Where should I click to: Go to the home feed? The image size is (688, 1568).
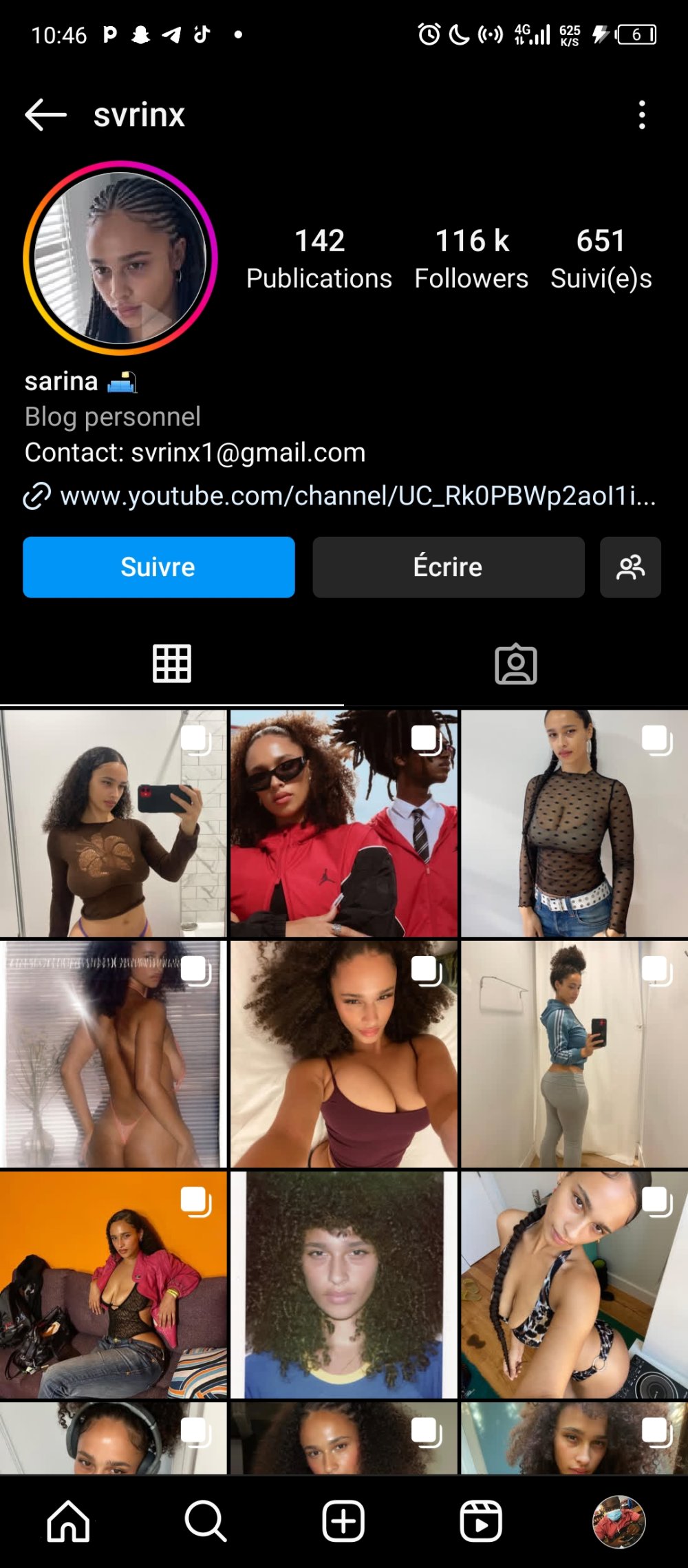[x=68, y=1521]
